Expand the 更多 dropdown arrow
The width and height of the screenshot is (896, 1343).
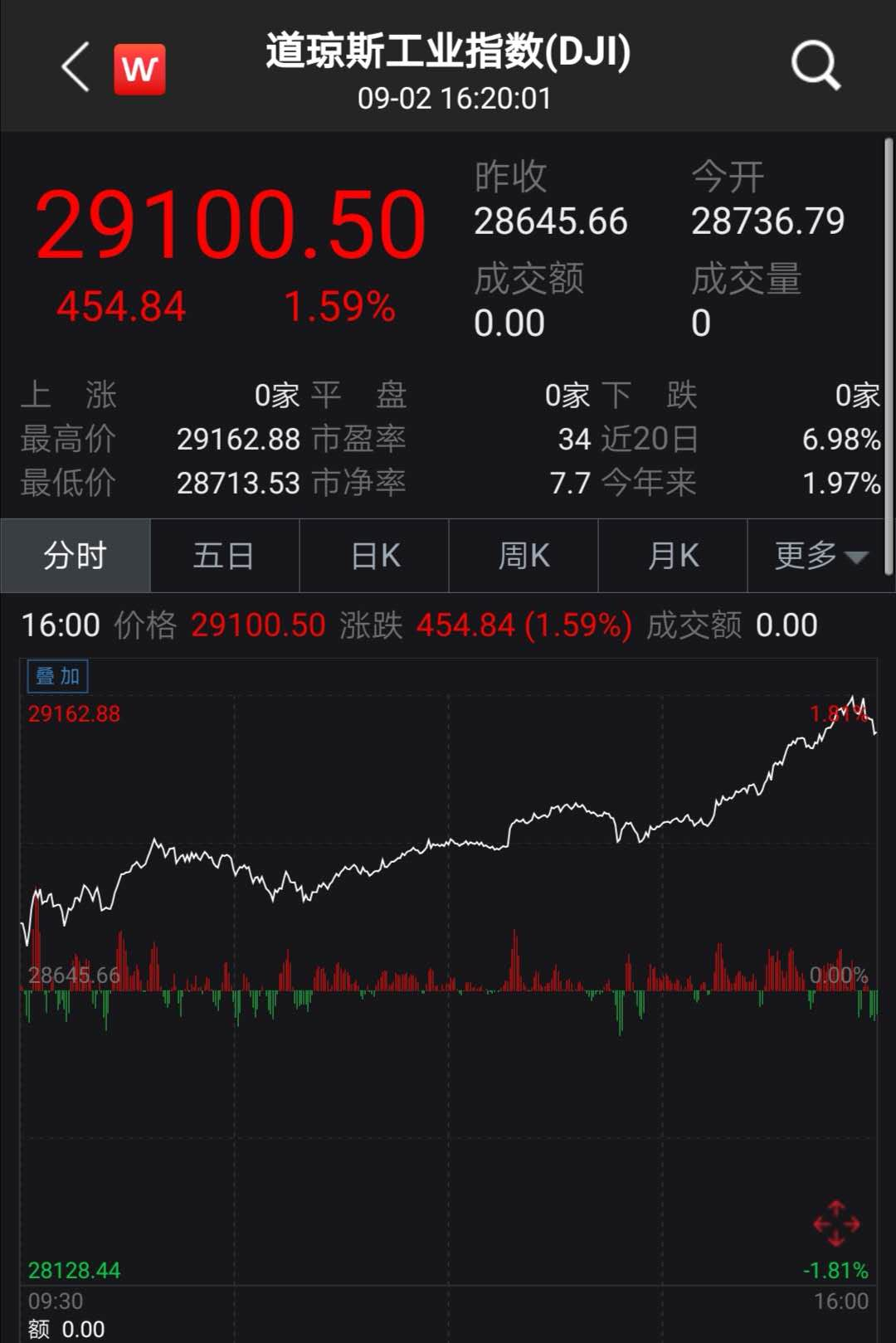(855, 556)
